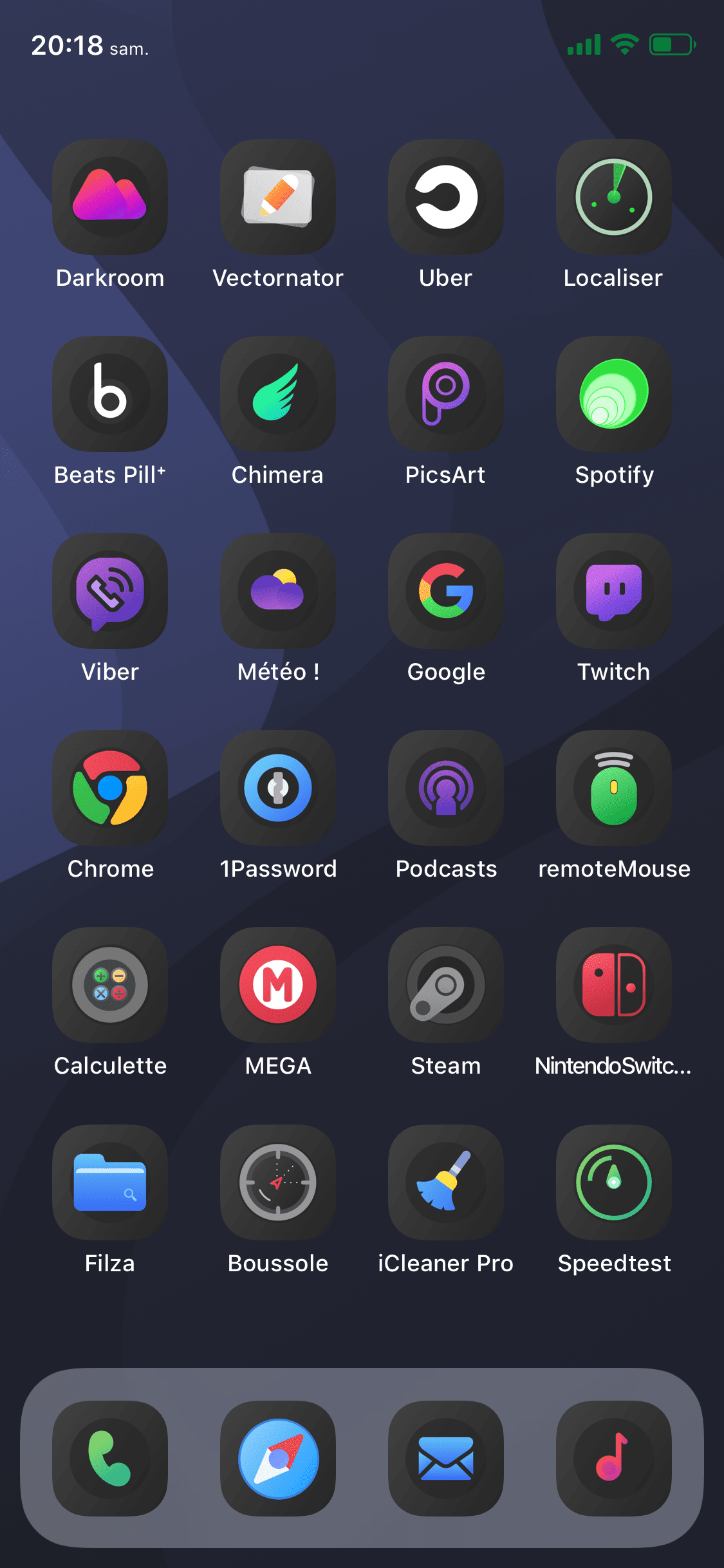Open Steam
The image size is (724, 1568).
coord(446,985)
